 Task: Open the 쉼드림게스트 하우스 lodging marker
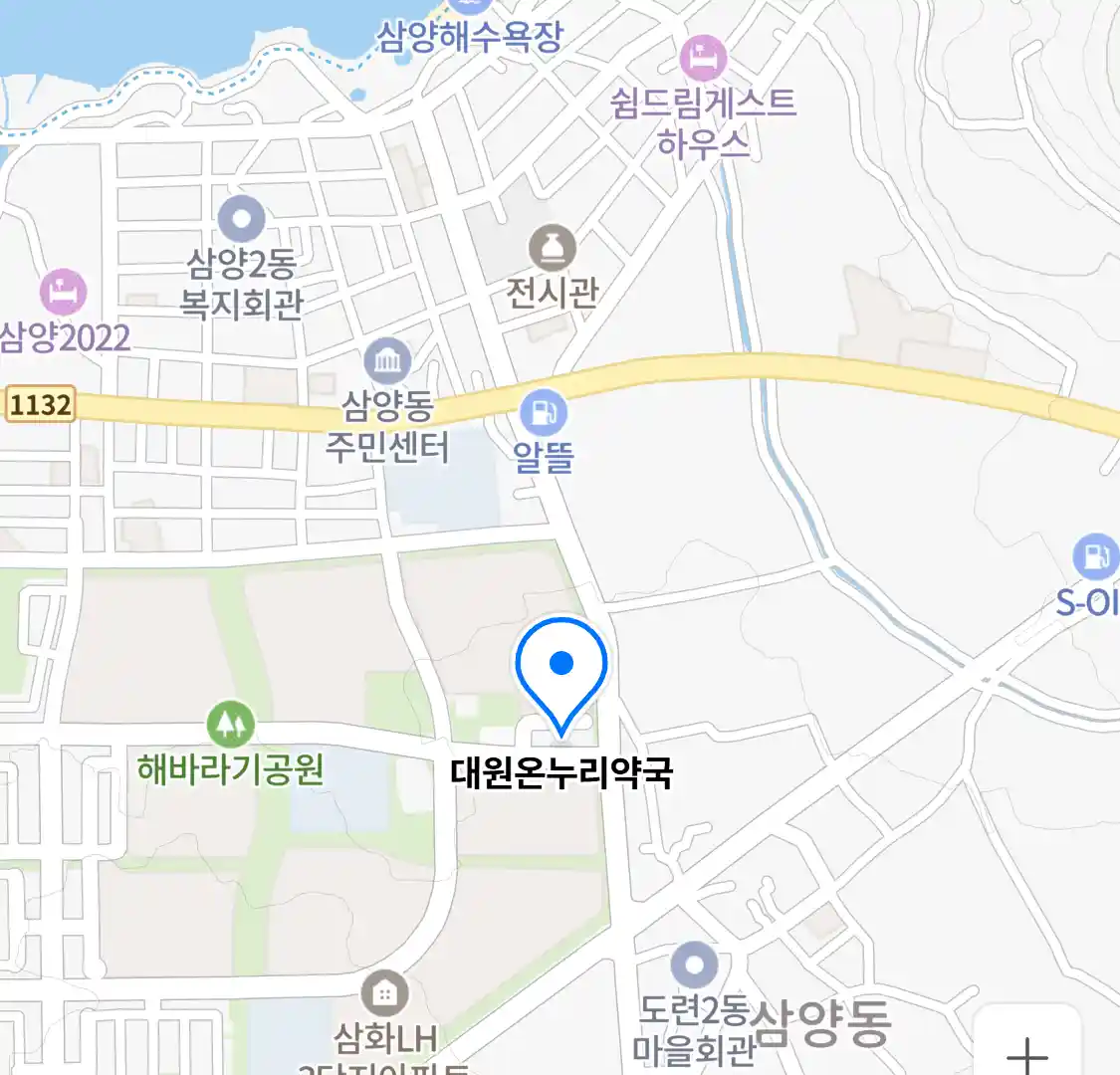704,56
